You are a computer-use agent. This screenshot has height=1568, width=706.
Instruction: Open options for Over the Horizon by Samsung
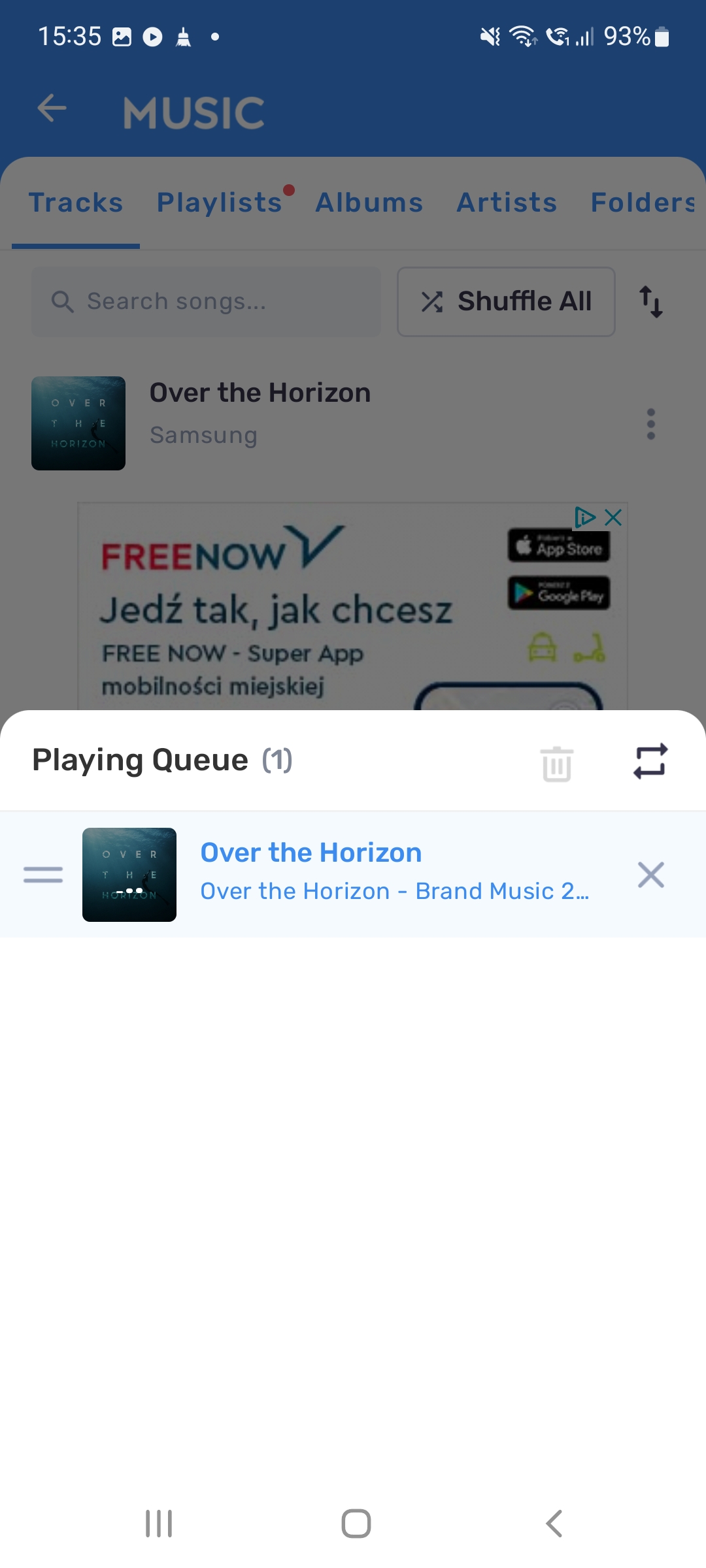click(x=650, y=424)
